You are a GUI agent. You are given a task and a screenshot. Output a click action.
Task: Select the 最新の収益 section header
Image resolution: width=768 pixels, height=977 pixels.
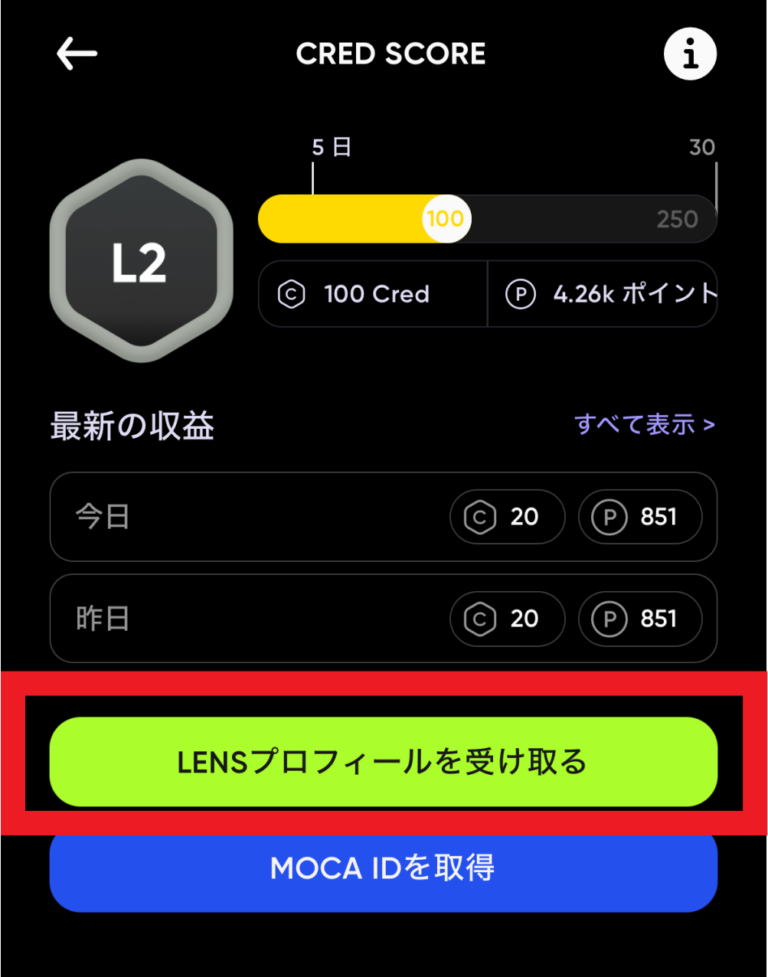133,425
